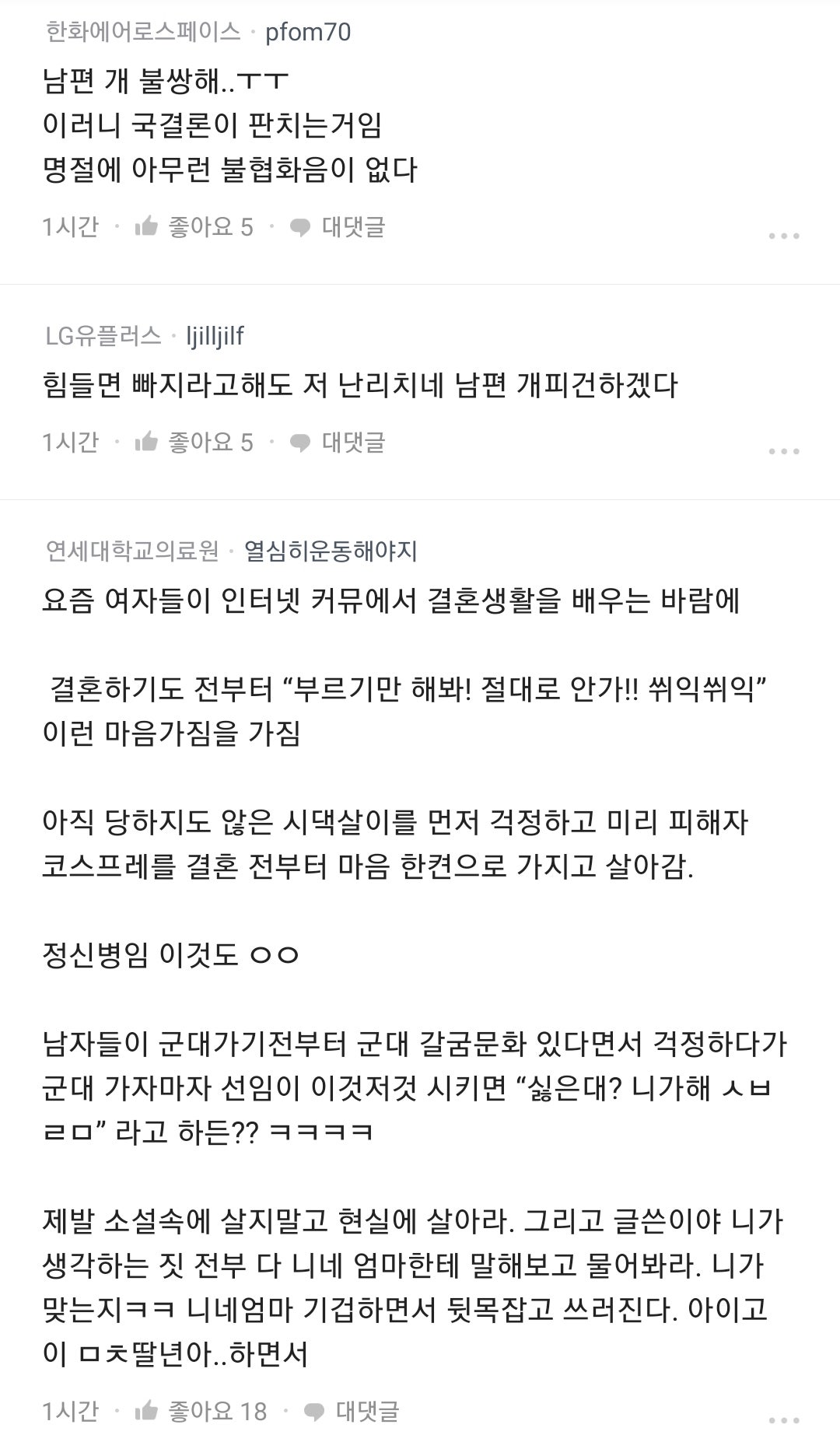Like the comment by pfom70

[x=194, y=227]
